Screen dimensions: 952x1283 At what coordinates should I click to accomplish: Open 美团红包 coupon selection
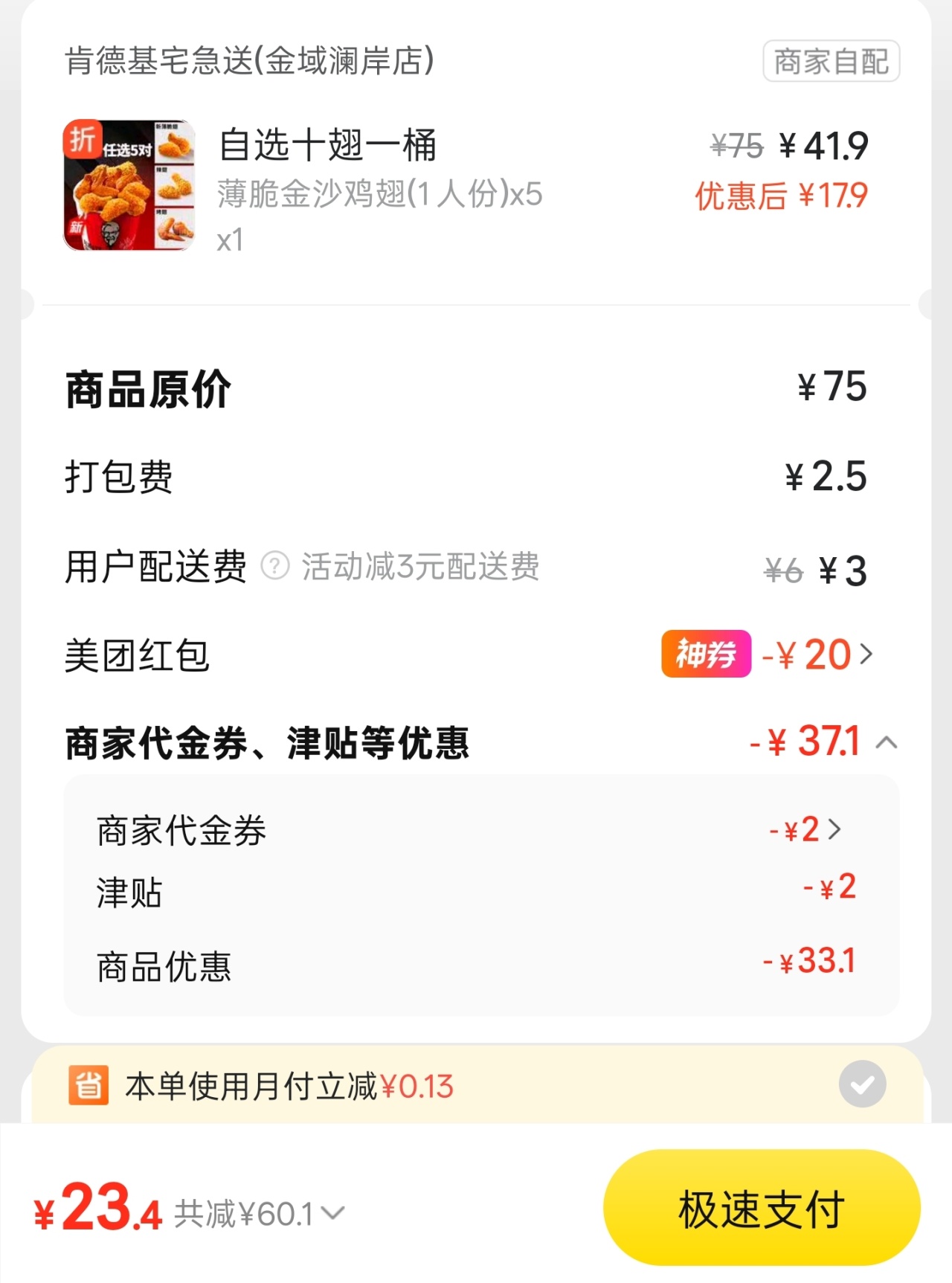(x=864, y=655)
